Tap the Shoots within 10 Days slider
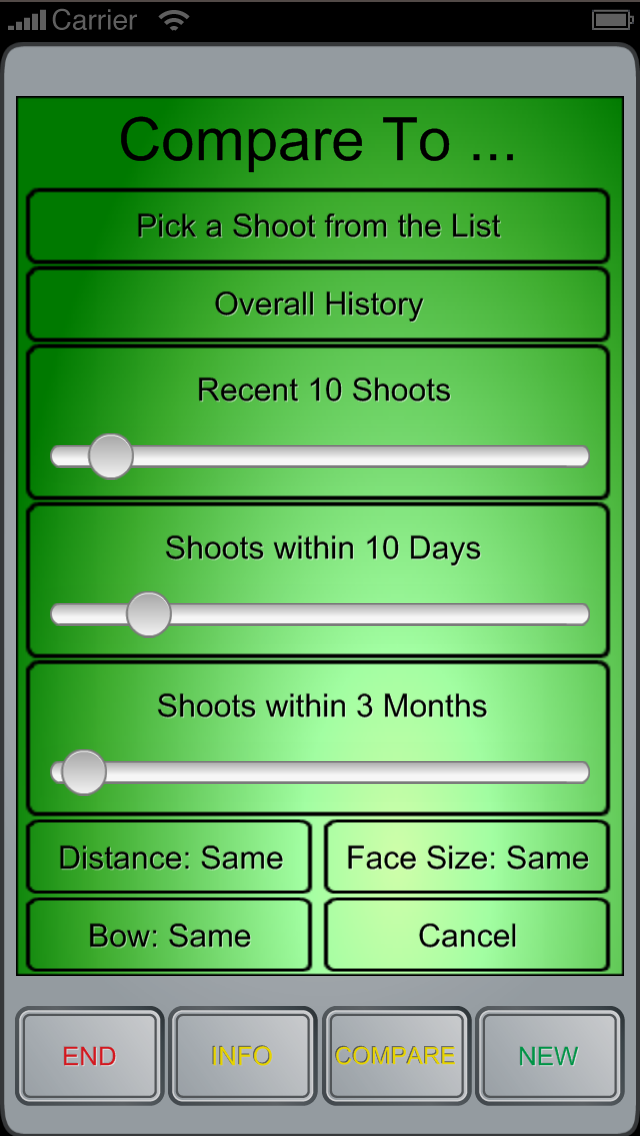 pos(320,614)
